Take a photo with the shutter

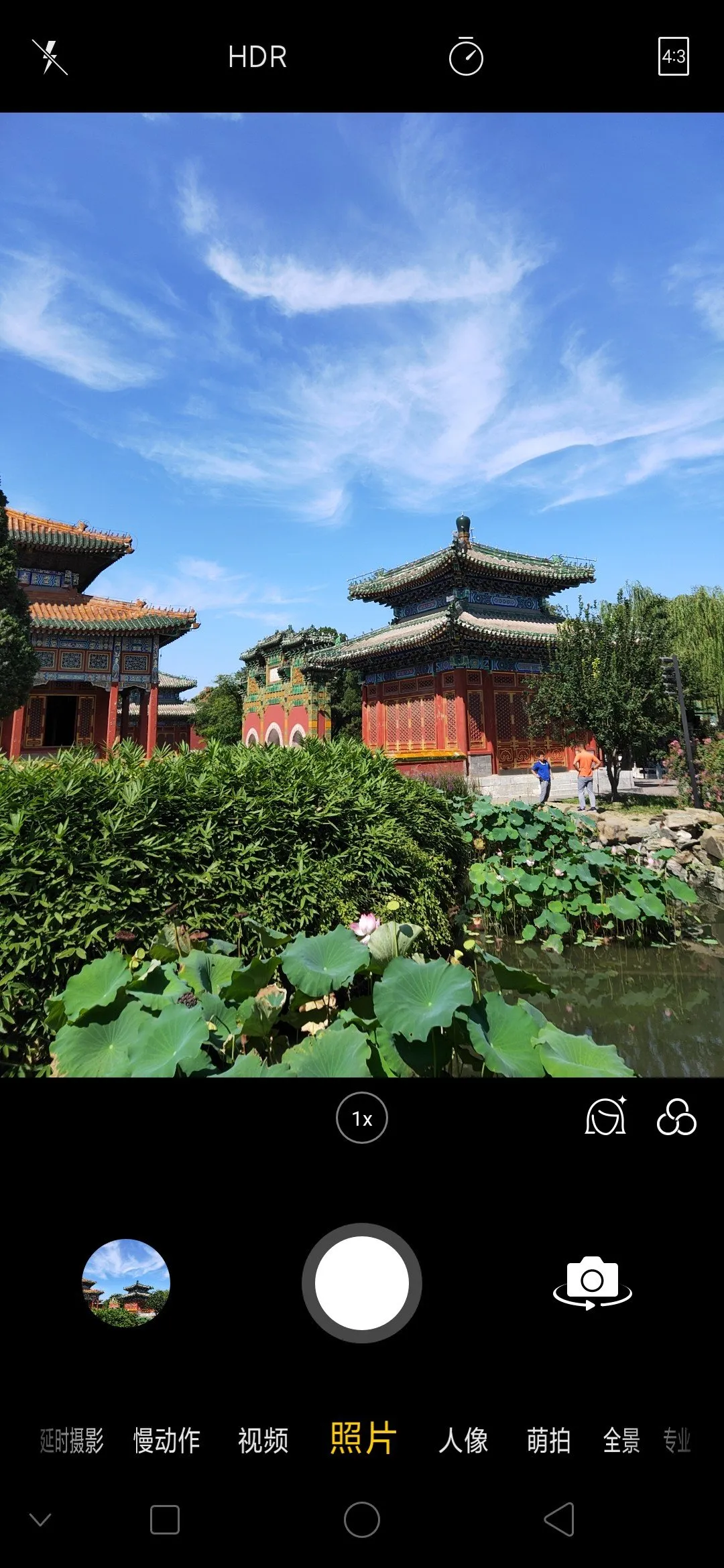362,1283
